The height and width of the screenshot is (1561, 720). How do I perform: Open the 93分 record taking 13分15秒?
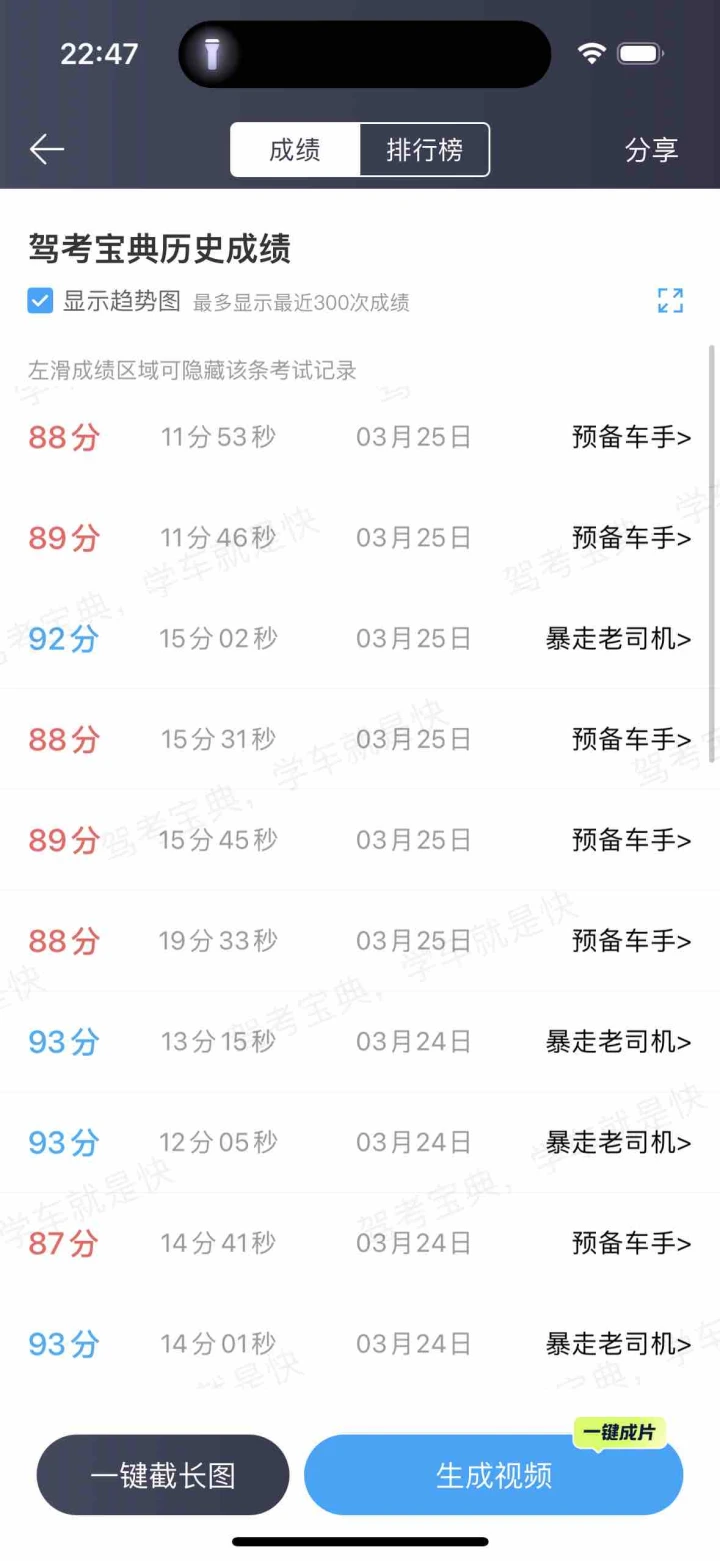click(360, 1042)
